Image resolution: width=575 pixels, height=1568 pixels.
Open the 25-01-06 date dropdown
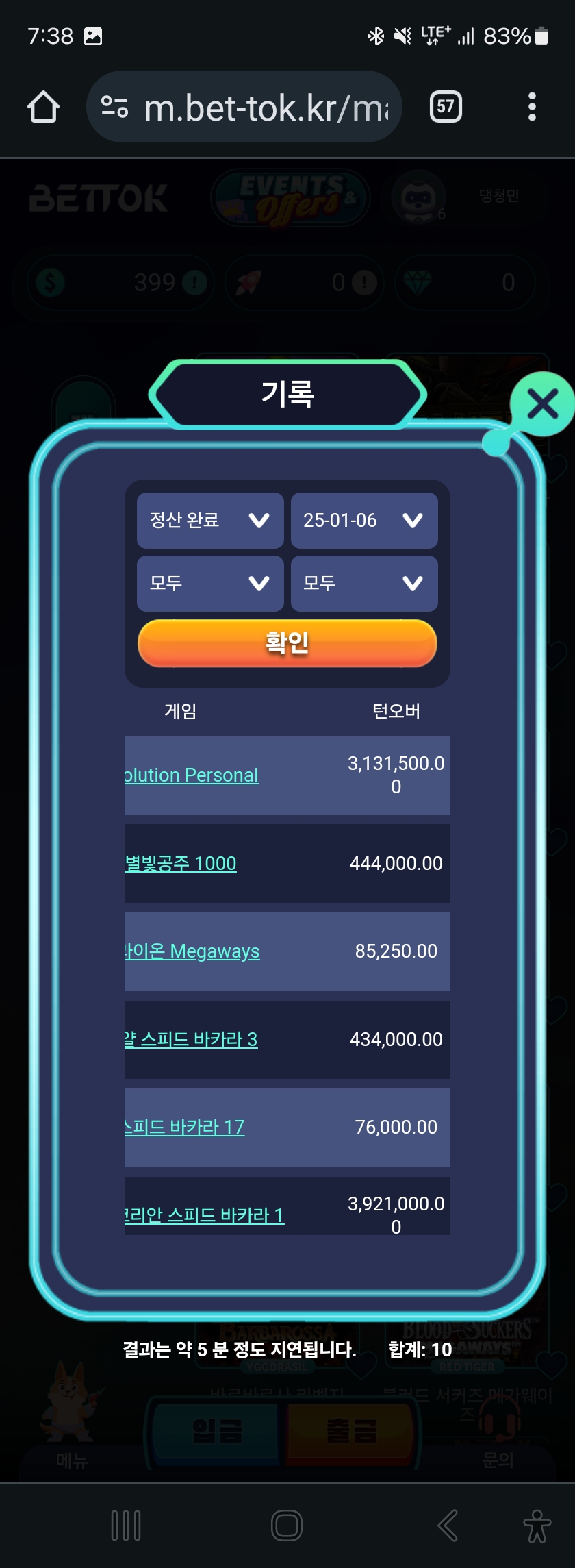[x=364, y=521]
